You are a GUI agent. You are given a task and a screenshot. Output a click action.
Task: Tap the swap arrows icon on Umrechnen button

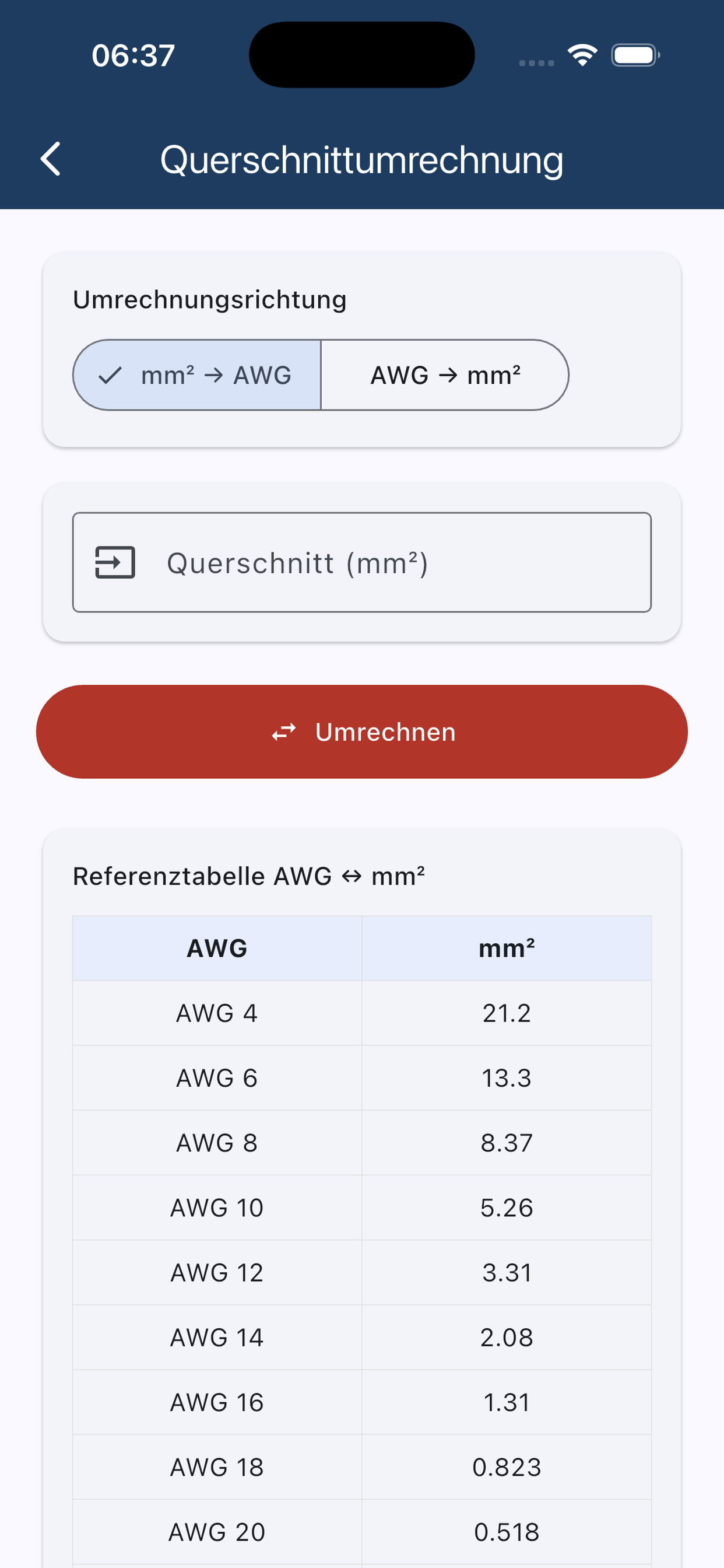(x=283, y=731)
